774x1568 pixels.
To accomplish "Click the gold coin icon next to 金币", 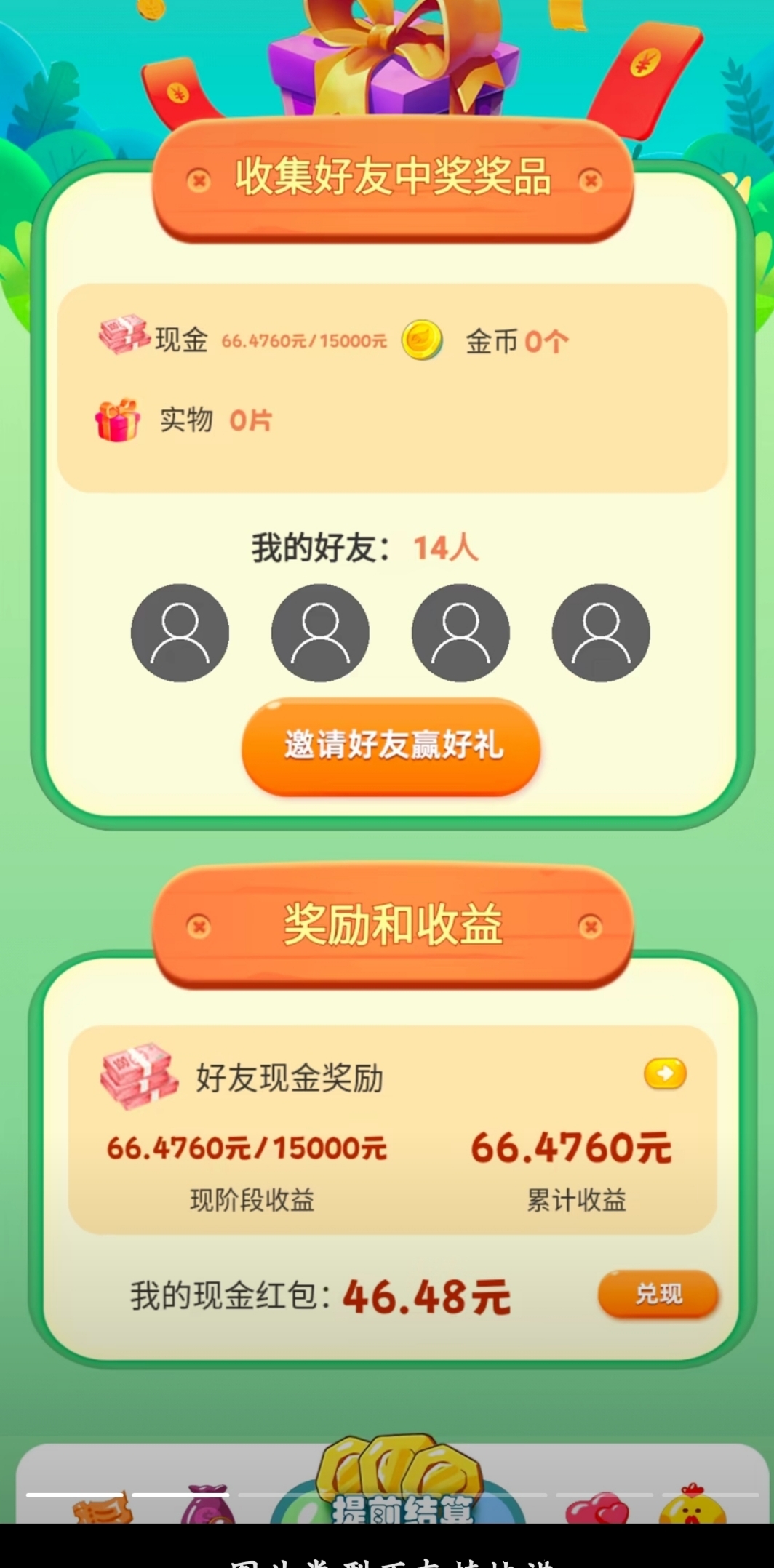I will coord(425,340).
